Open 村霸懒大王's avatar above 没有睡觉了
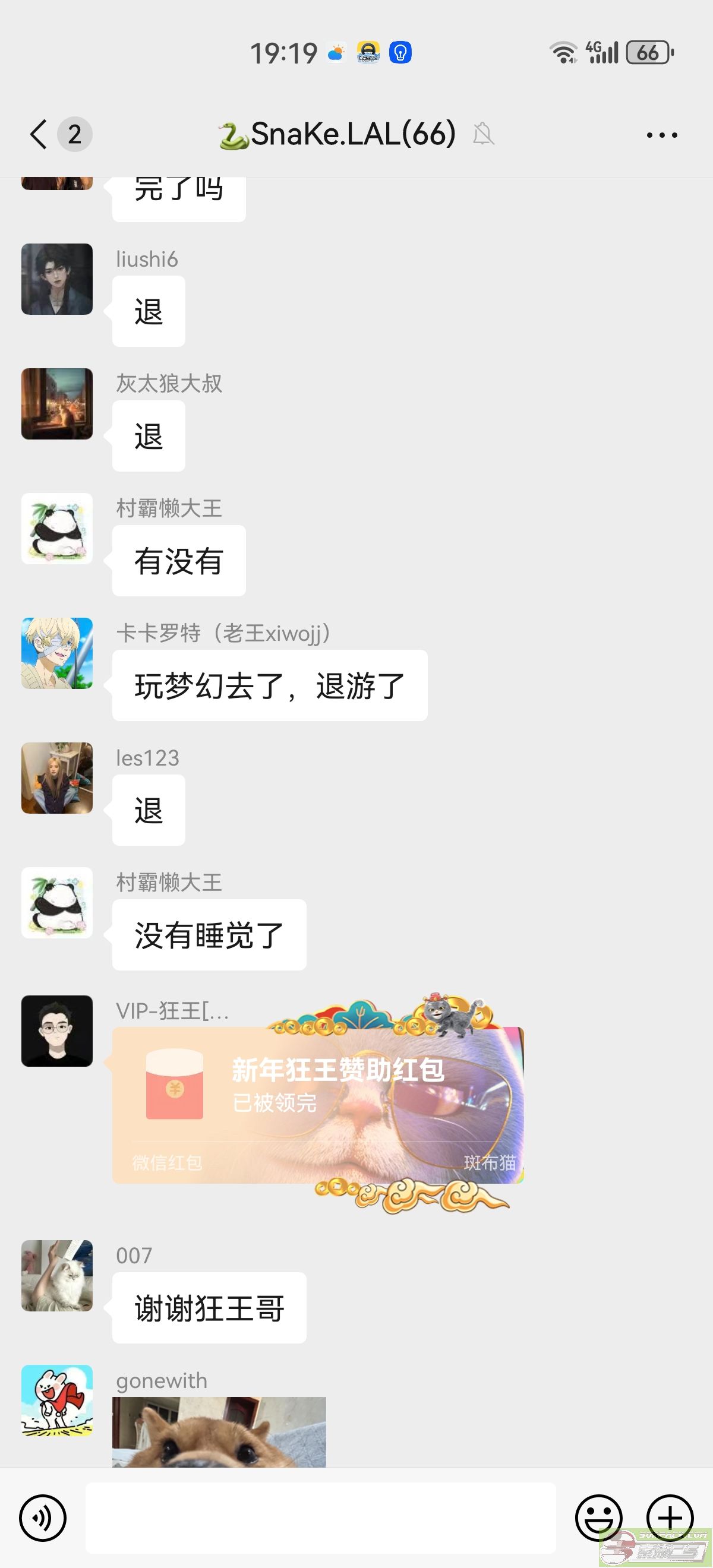Screen dimensions: 713x1568 tap(57, 903)
